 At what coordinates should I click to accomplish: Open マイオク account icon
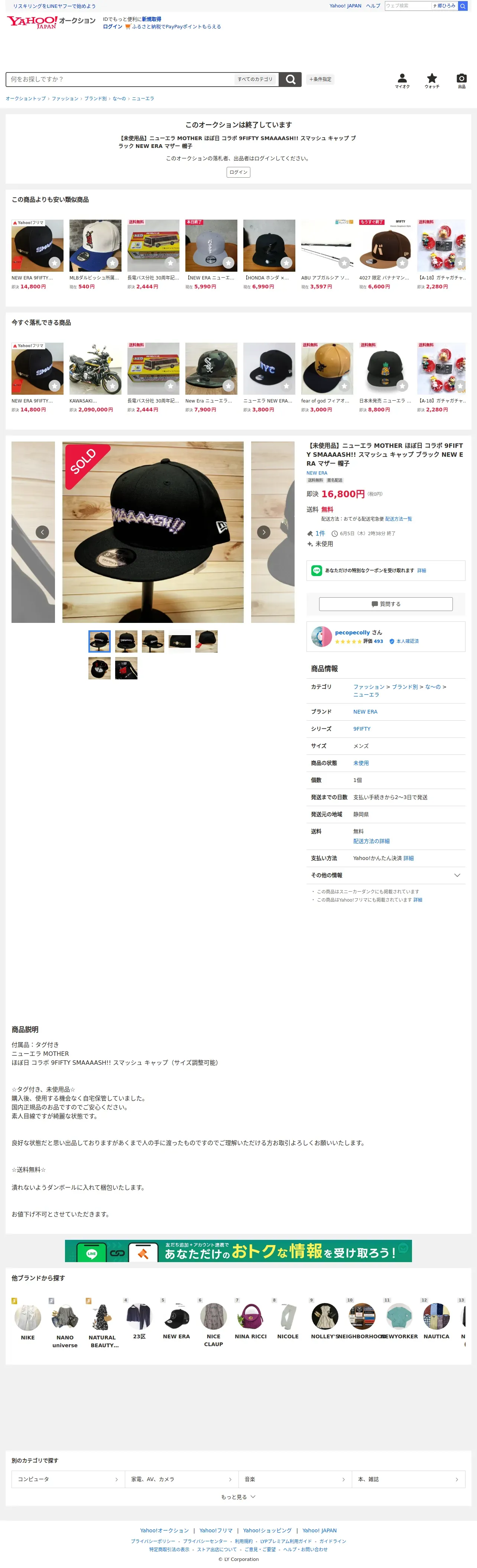402,80
